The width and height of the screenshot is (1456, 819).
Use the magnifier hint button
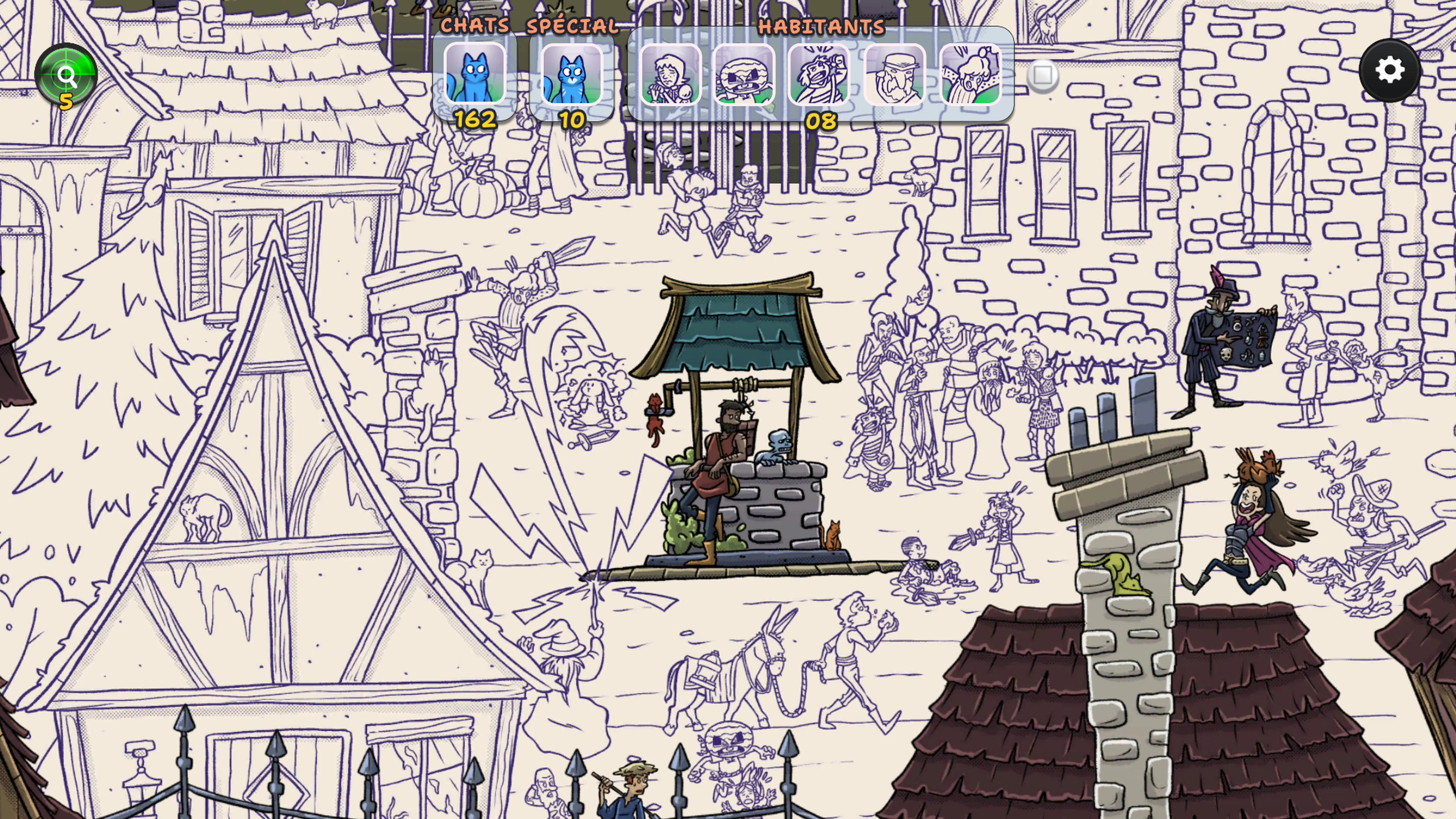click(x=66, y=75)
